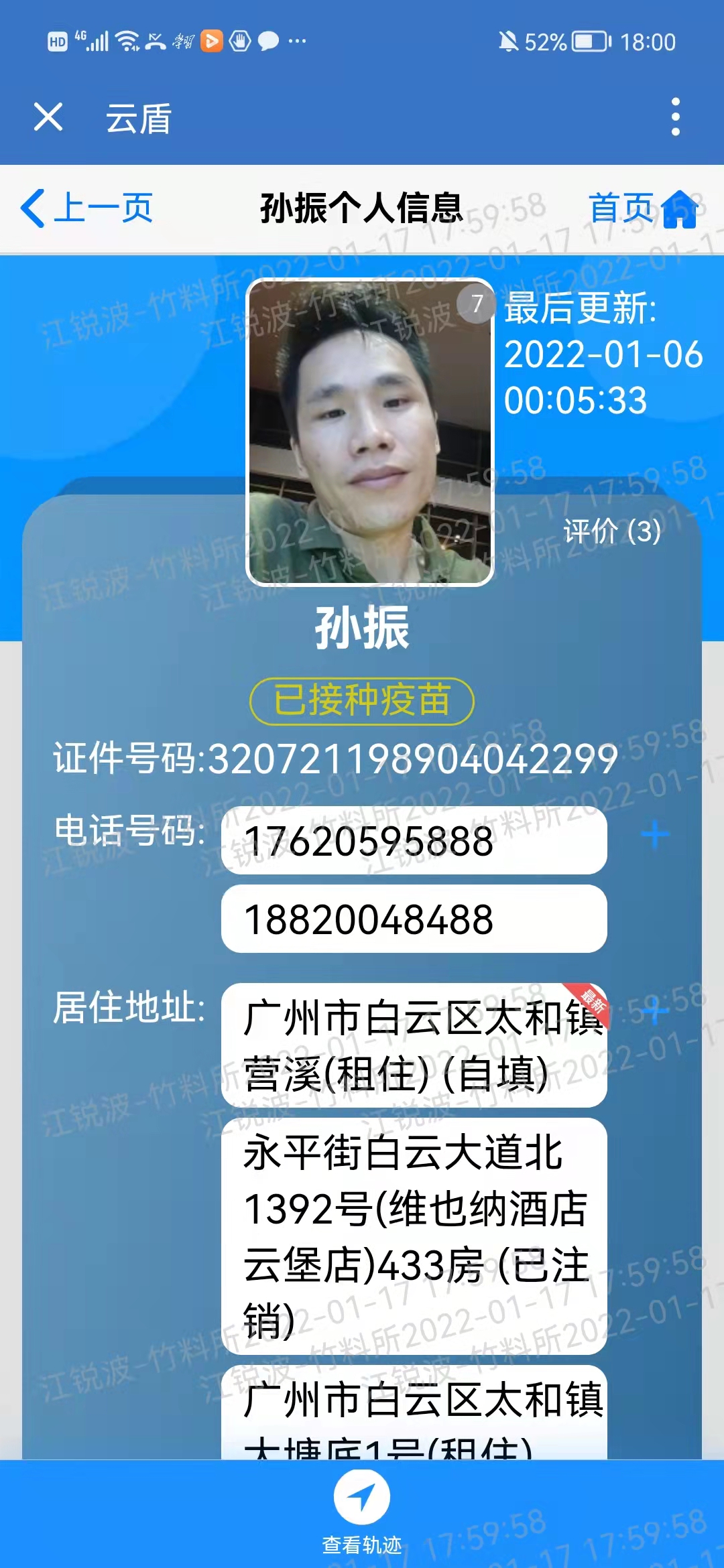
Task: Tap the plus next to 电话号码
Action: (655, 836)
